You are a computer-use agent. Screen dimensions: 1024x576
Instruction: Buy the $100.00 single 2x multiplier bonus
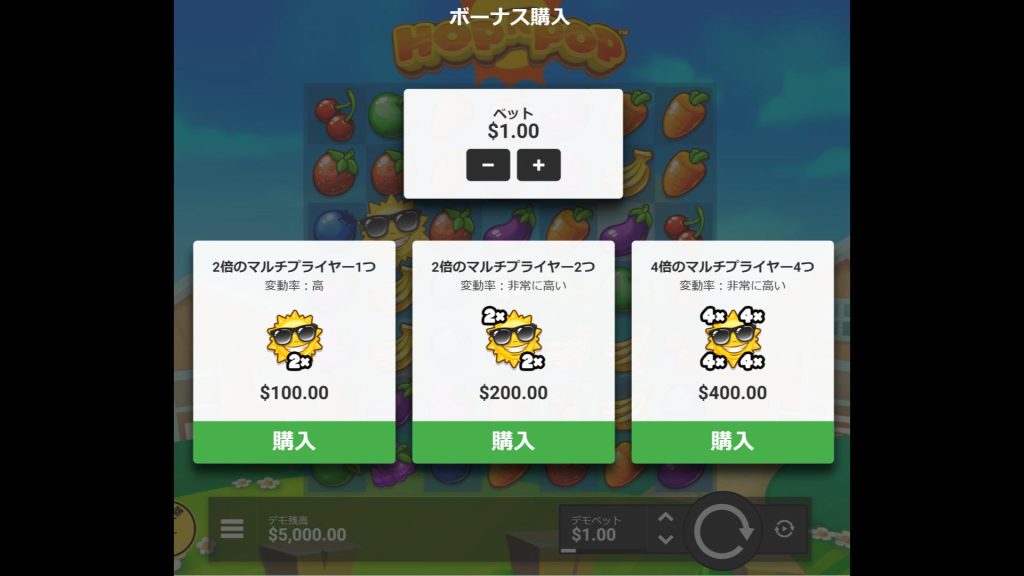click(x=294, y=442)
